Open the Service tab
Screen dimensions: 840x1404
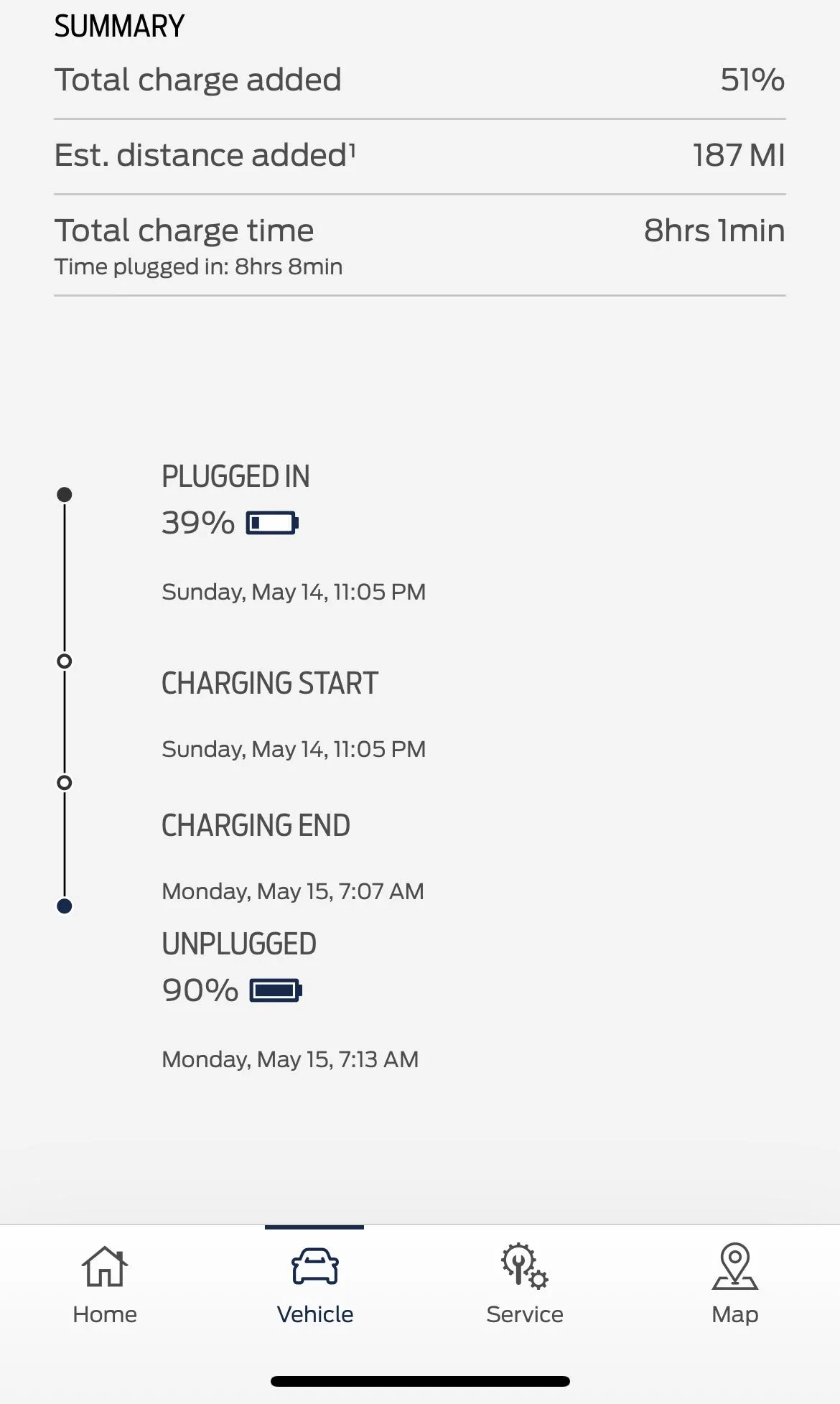(x=525, y=1284)
